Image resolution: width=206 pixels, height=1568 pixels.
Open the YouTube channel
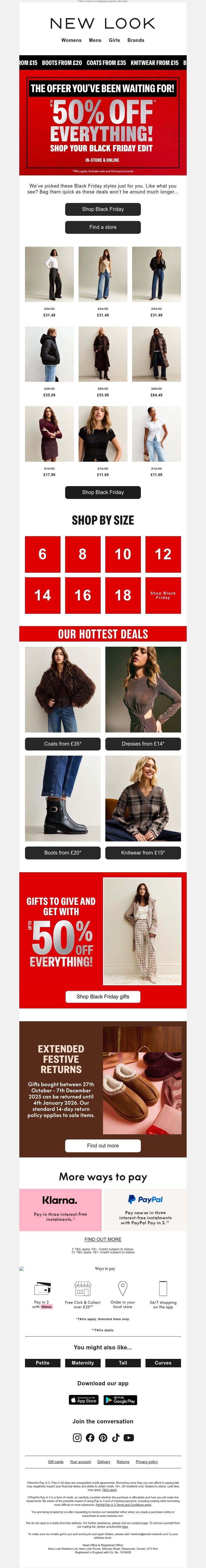128,1438
